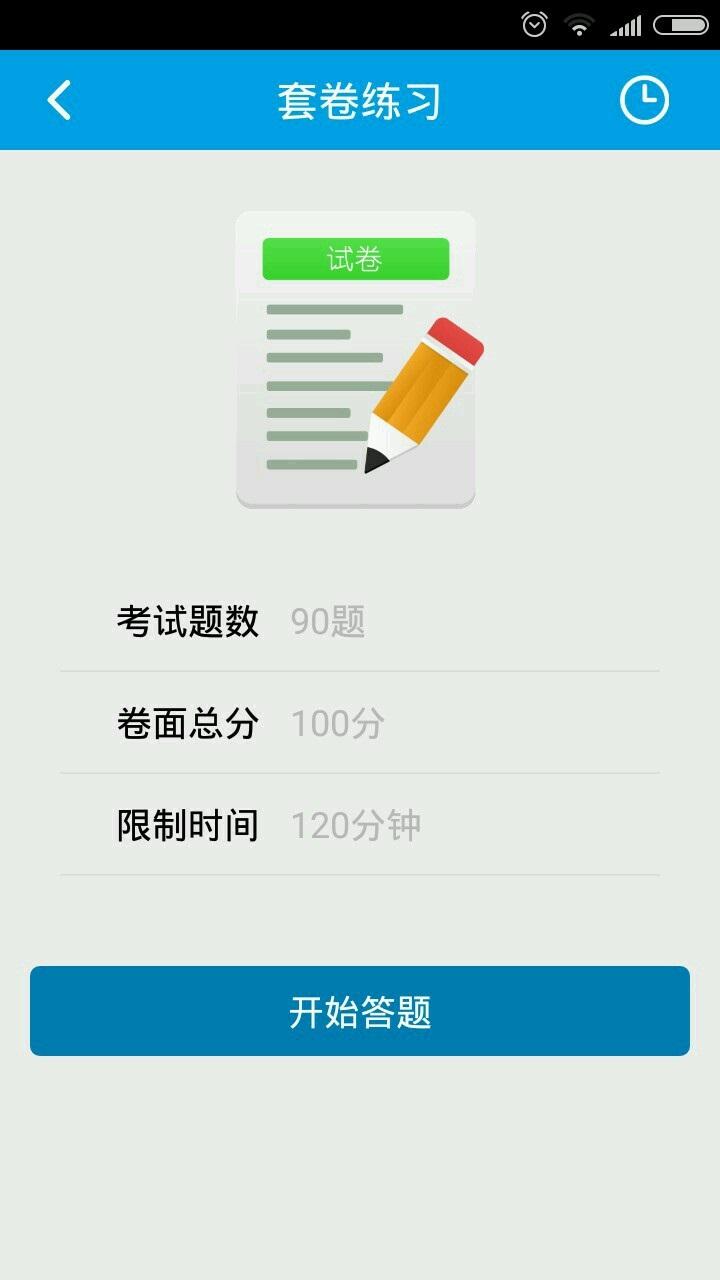Image resolution: width=720 pixels, height=1280 pixels.
Task: Select the 考试题数 row
Action: click(360, 621)
